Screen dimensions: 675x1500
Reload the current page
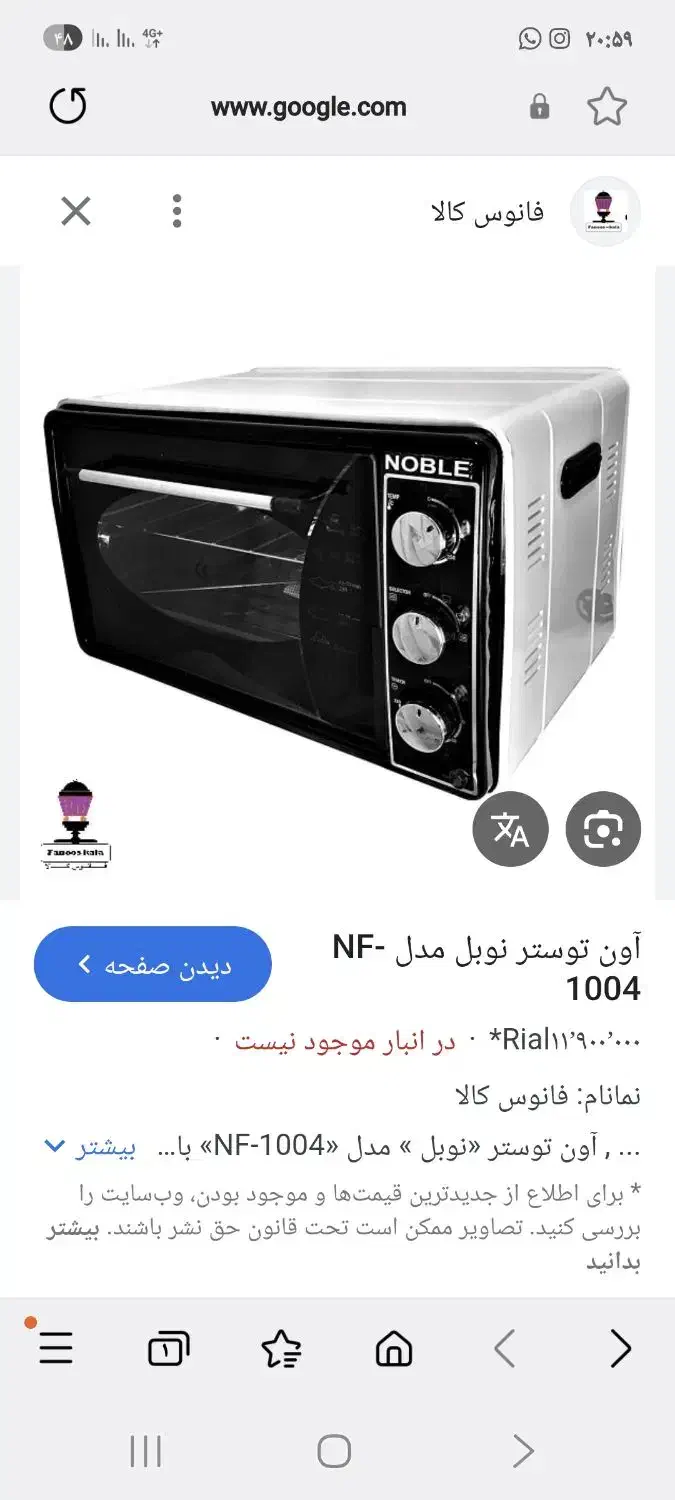click(68, 106)
